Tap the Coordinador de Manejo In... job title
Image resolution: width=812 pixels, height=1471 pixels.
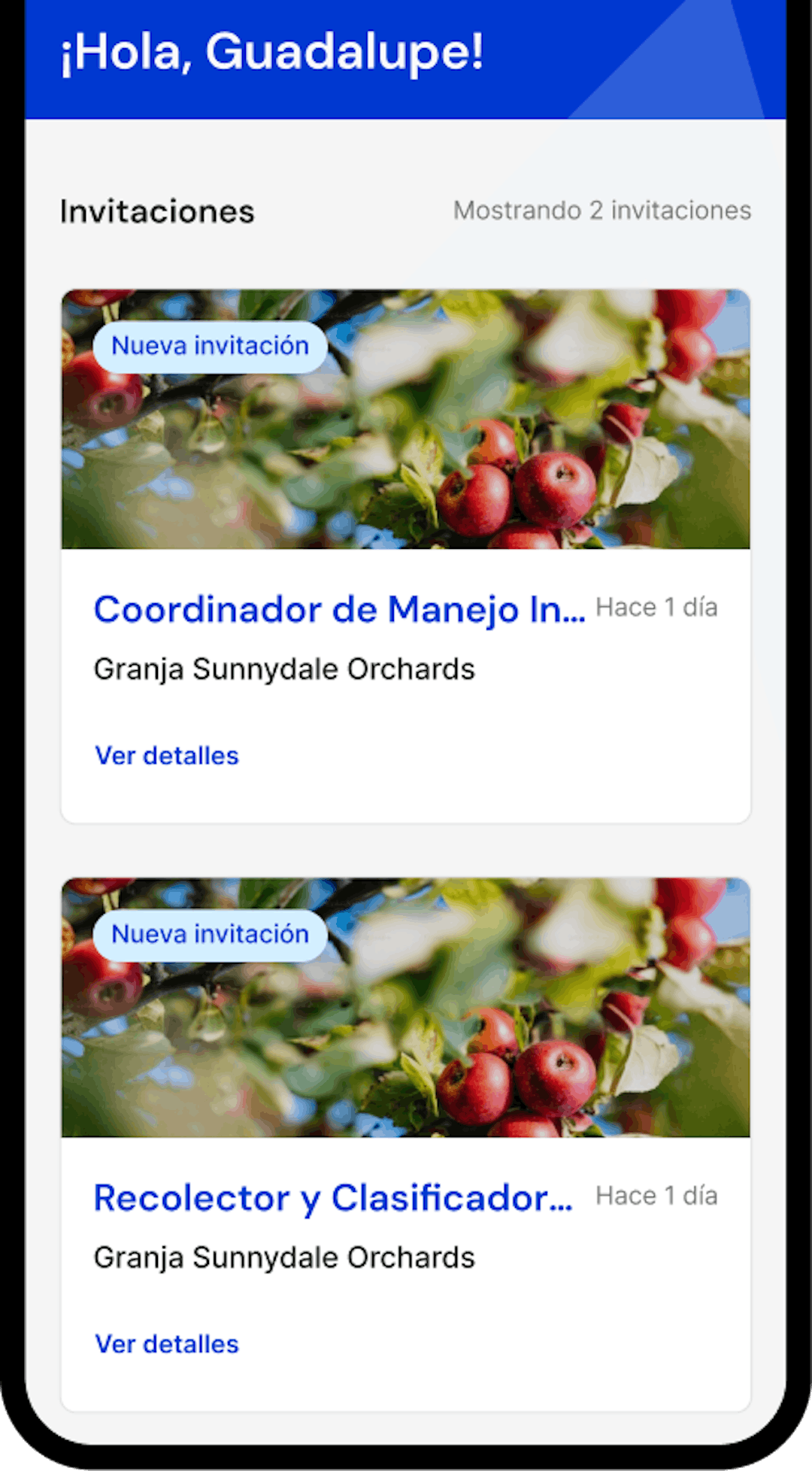point(338,609)
